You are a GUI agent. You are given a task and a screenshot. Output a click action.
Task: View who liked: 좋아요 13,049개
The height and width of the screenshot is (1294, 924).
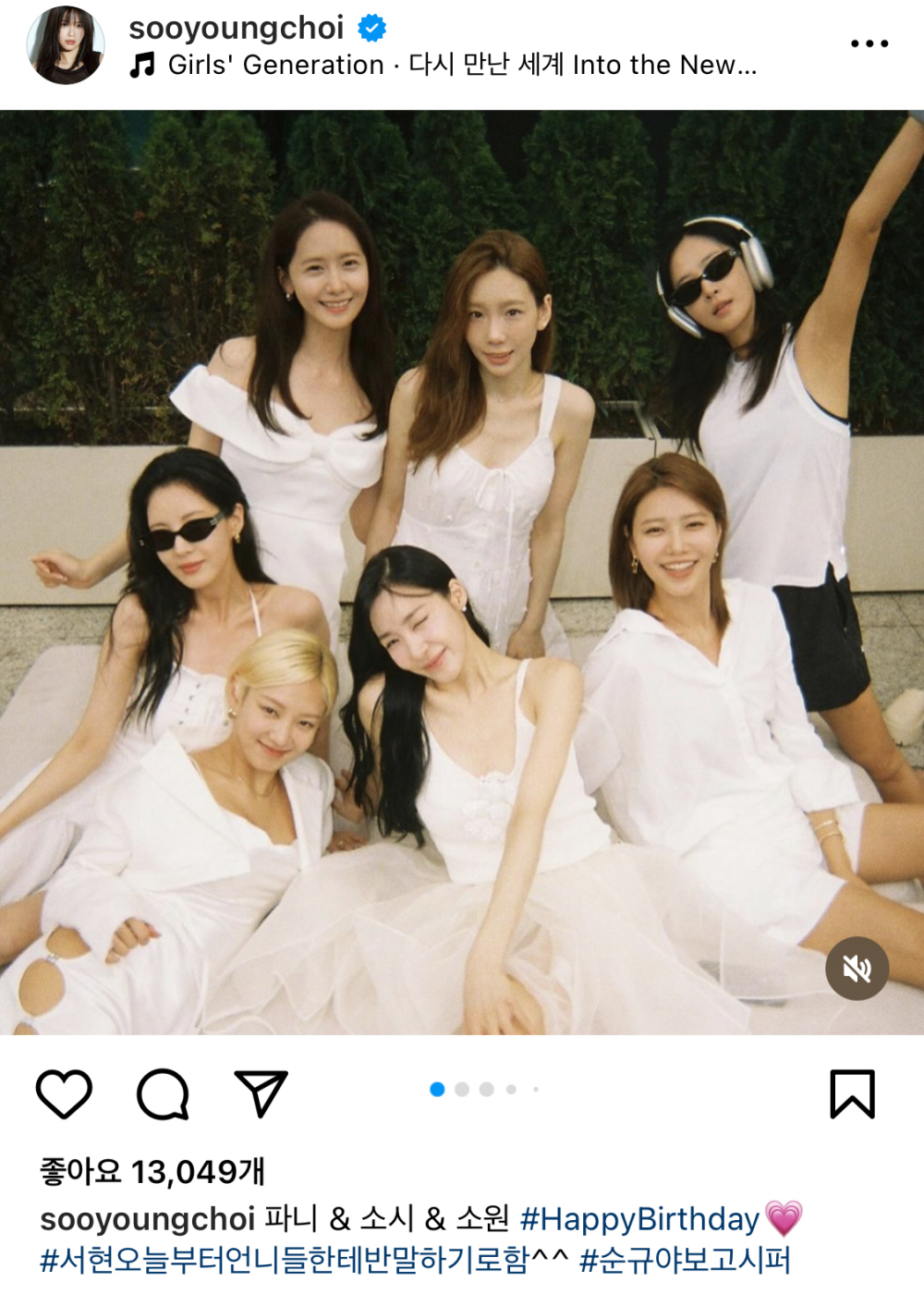pos(152,1172)
